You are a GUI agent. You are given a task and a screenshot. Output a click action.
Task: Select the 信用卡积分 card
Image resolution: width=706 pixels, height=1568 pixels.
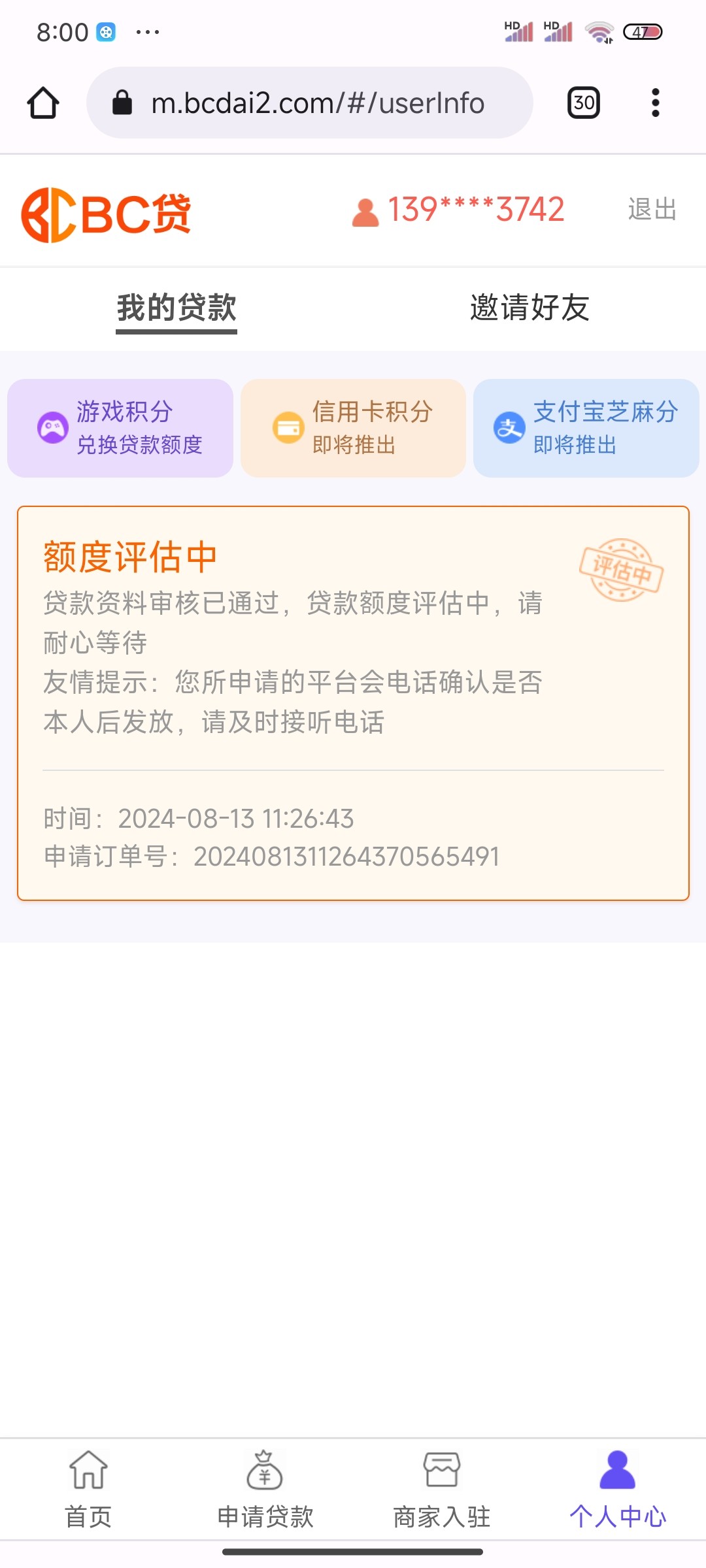353,428
